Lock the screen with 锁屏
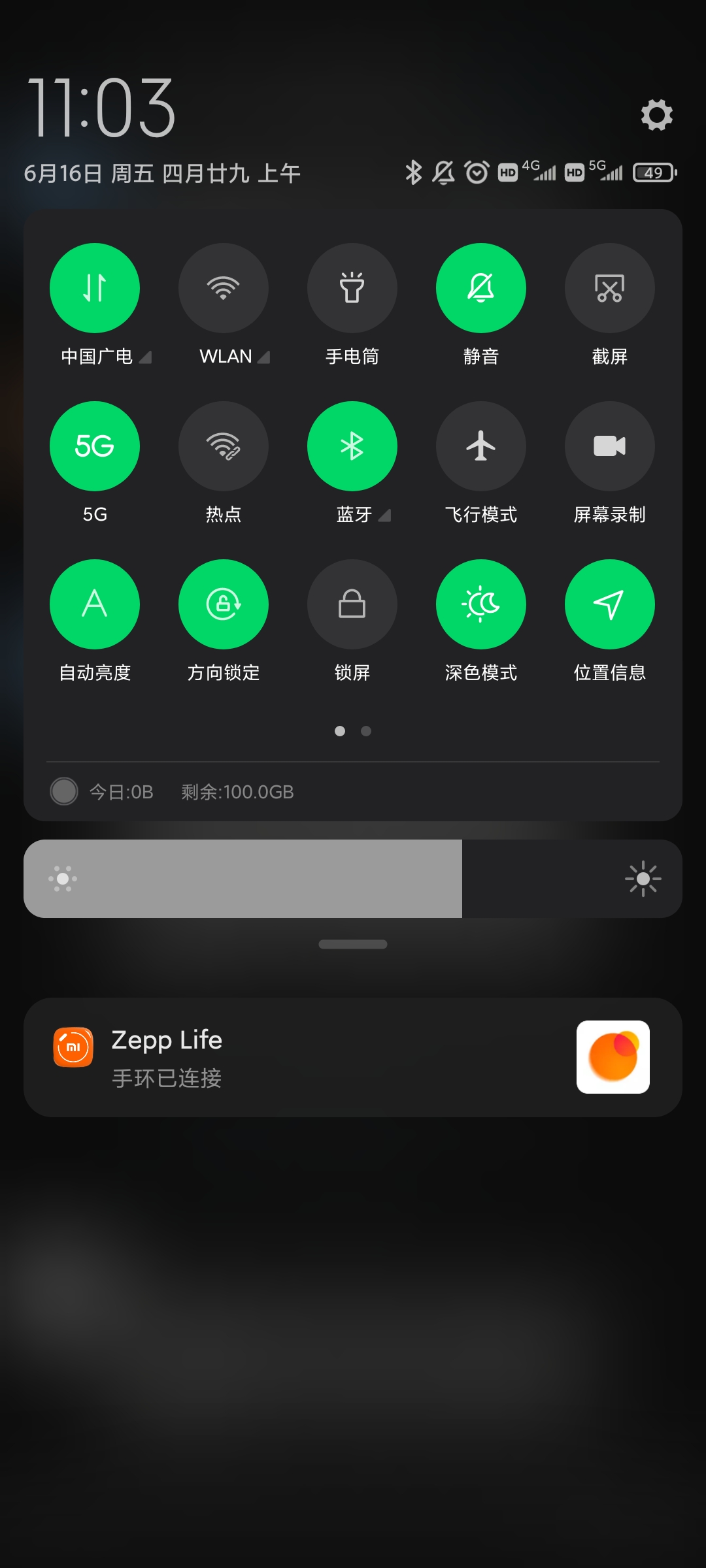 coord(352,604)
